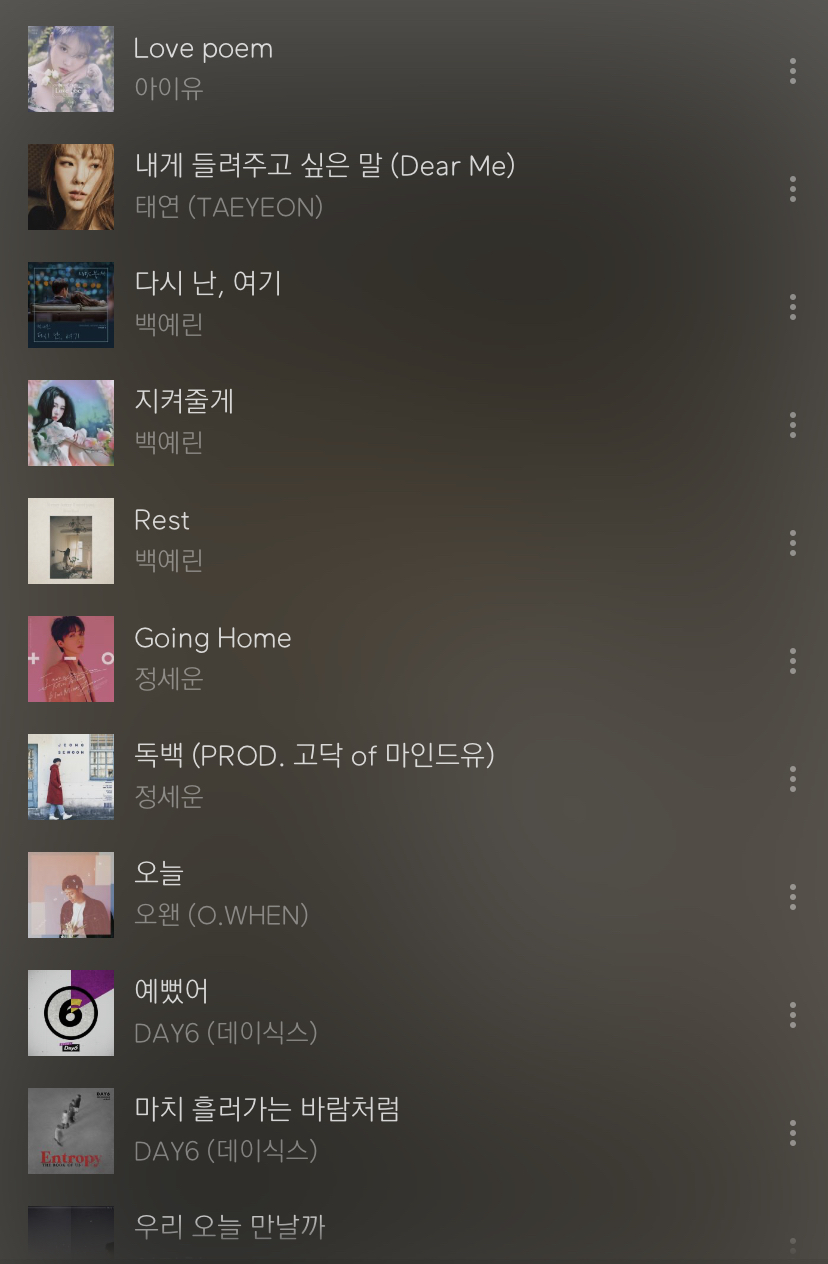Screen dimensions: 828x1264
Task: Open more options for Rest
Action: 793,542
